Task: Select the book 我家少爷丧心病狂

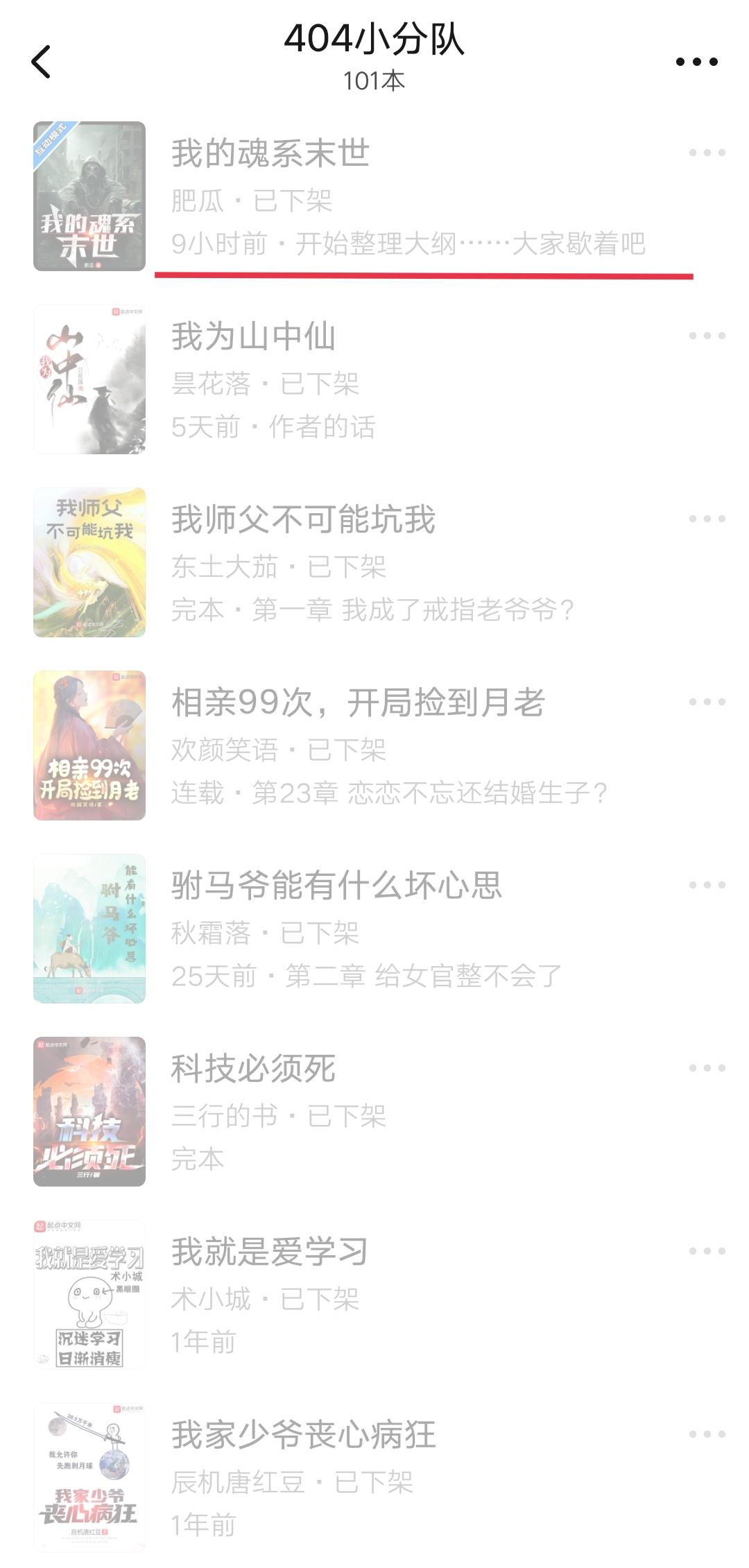Action: pyautogui.click(x=303, y=1435)
